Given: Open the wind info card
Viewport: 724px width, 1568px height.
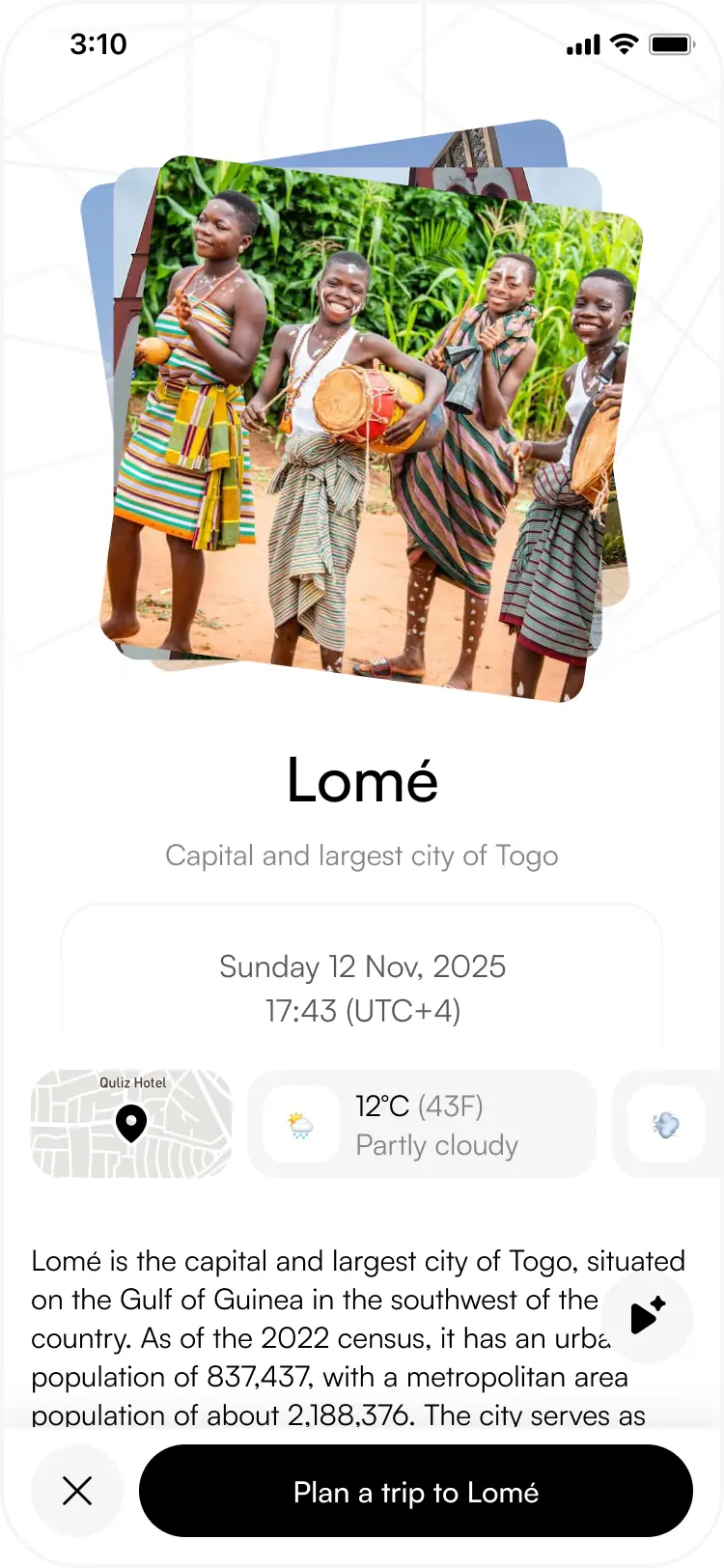Looking at the screenshot, I should click(668, 1124).
